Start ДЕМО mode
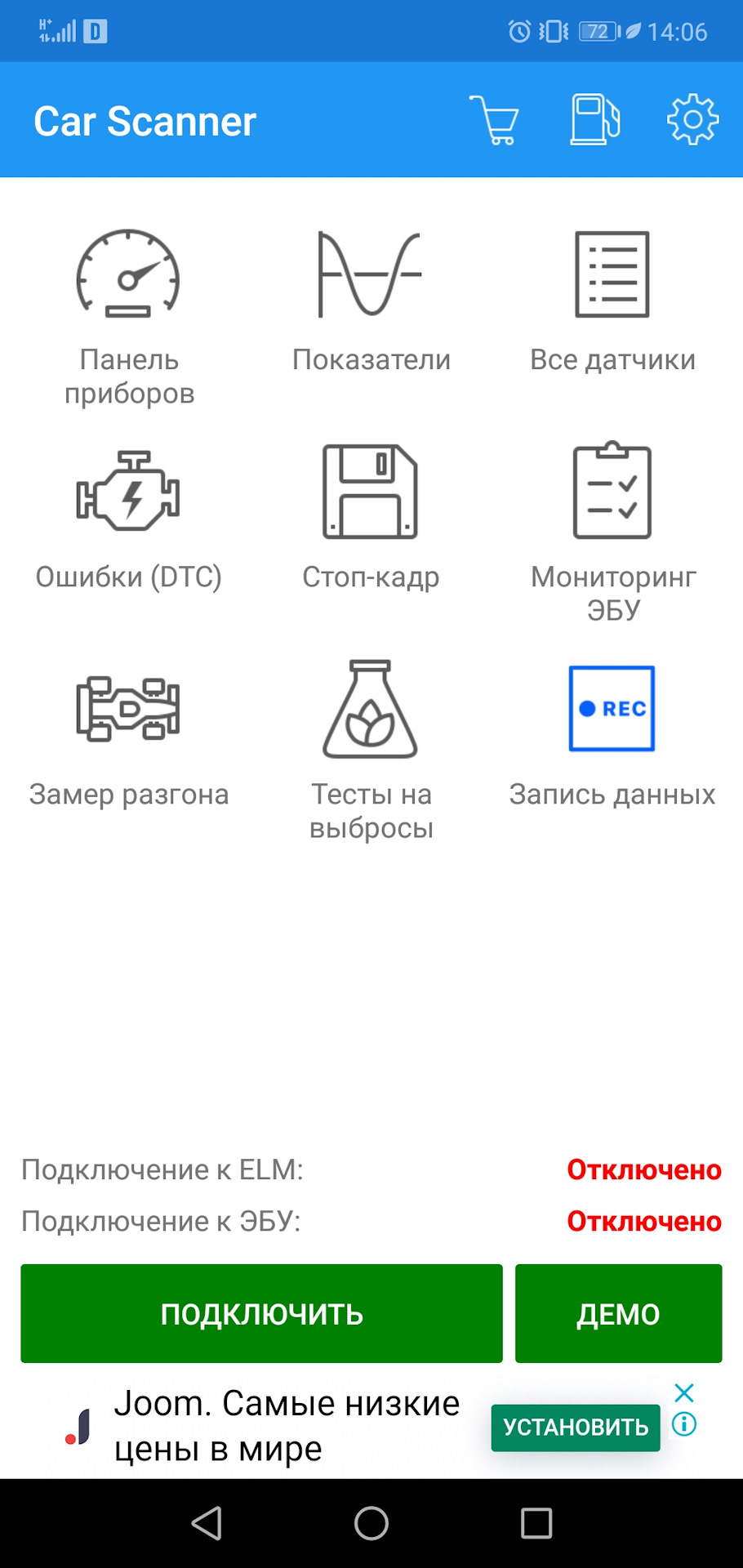Viewport: 743px width, 1568px height. pos(618,1313)
